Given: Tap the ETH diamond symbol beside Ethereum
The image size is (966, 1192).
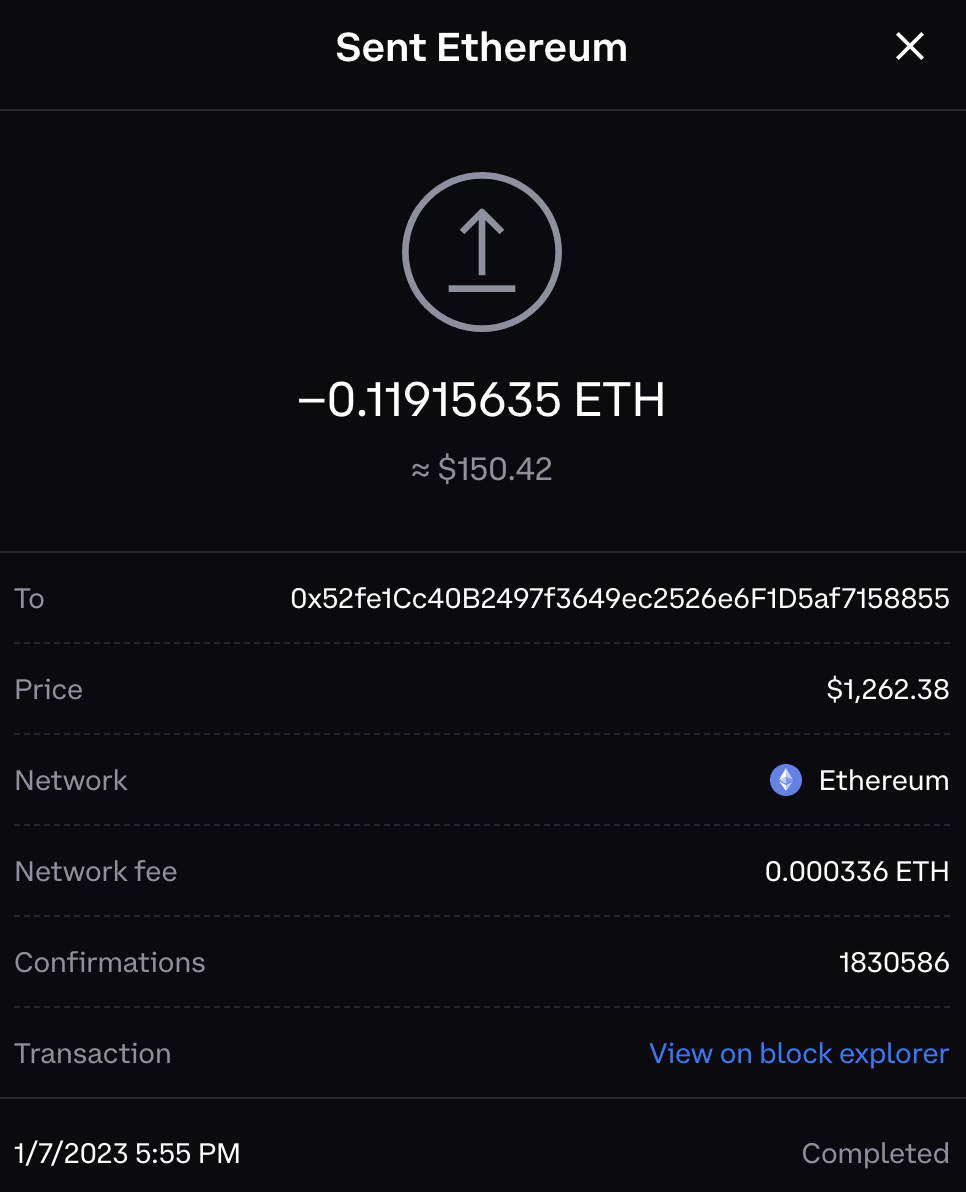Looking at the screenshot, I should [786, 780].
